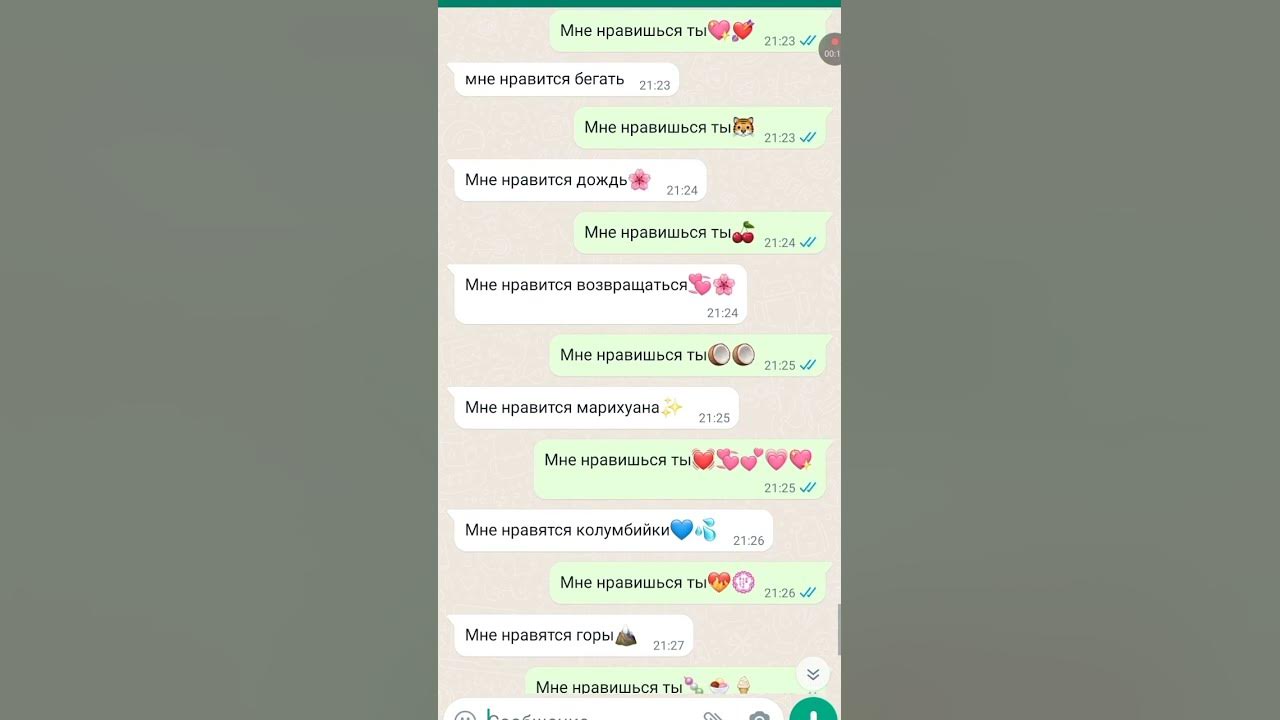Tap the green microphone voice message button

click(813, 712)
